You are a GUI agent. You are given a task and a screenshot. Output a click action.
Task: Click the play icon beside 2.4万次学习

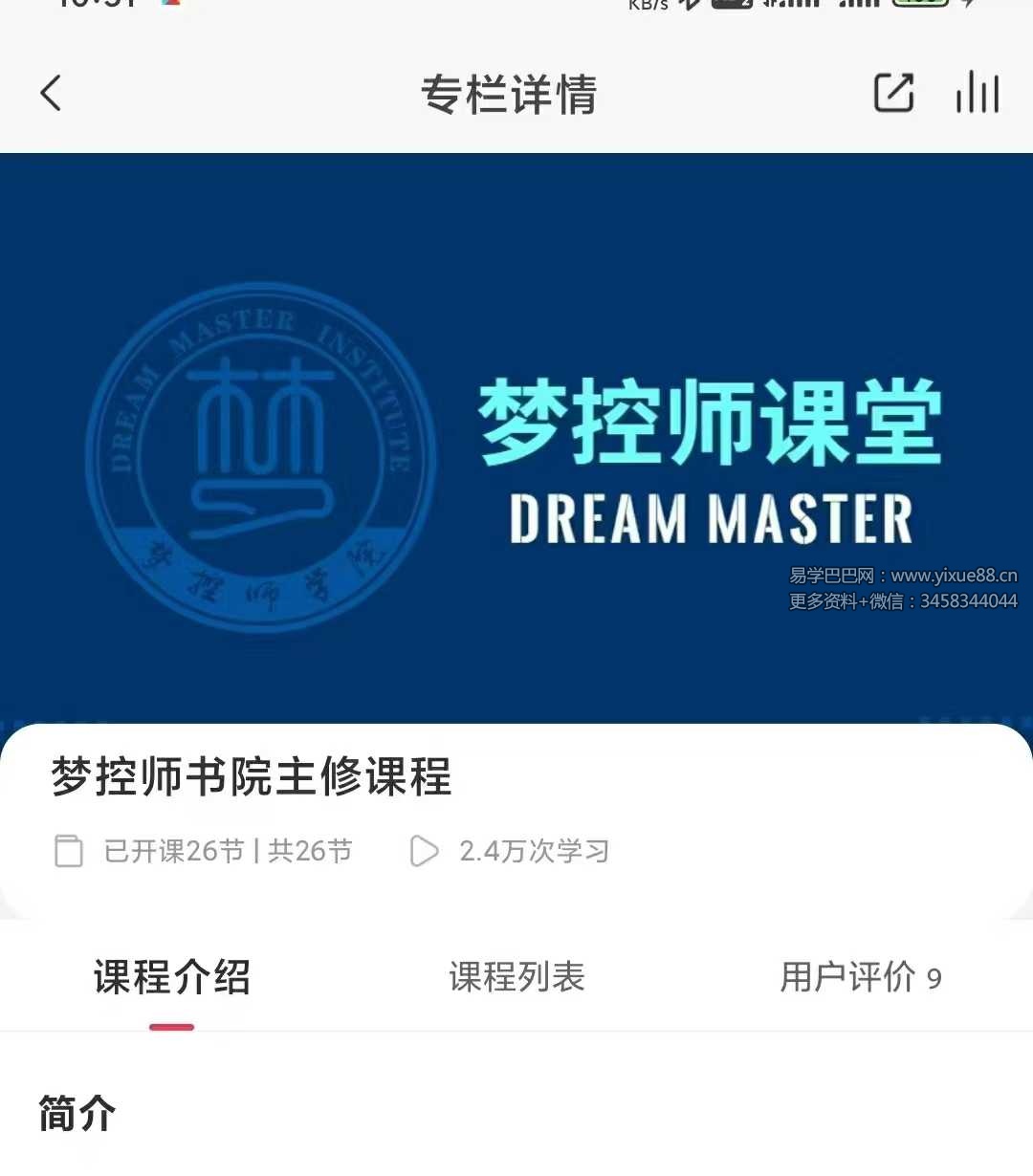coord(424,851)
